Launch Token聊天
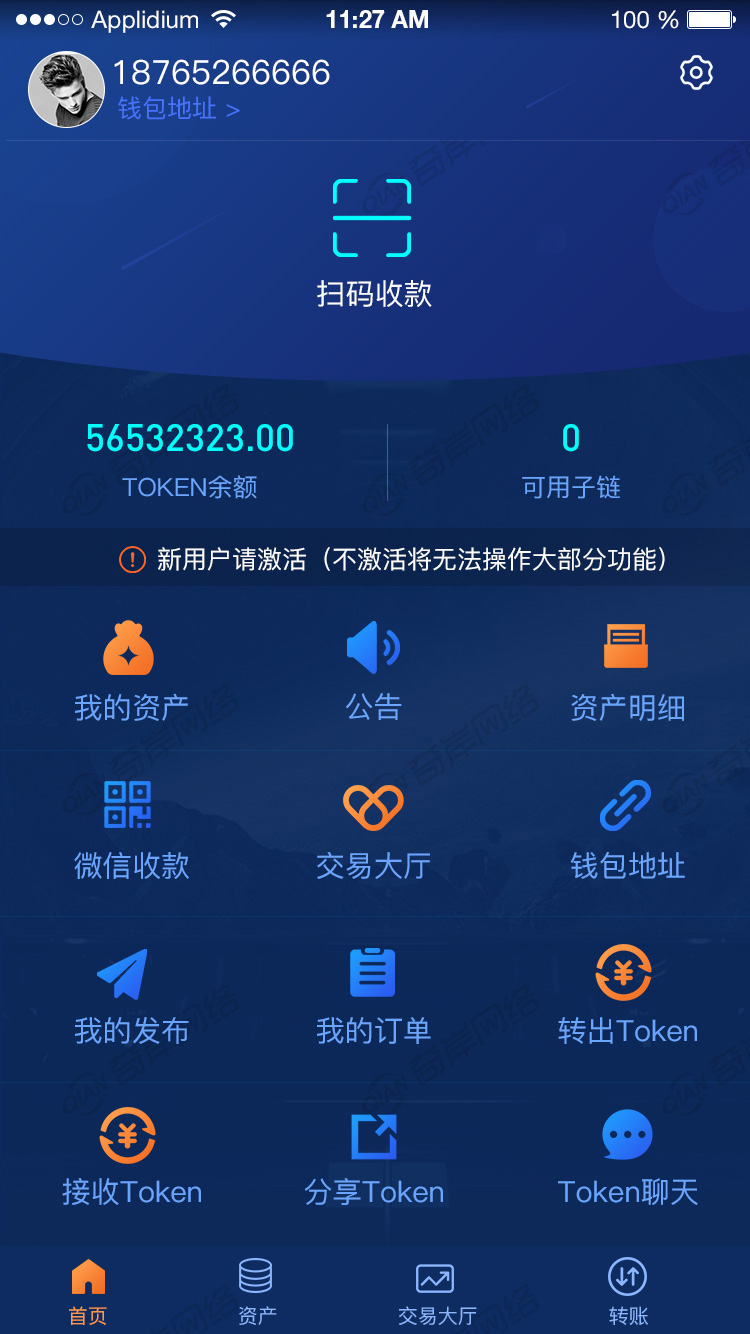This screenshot has width=750, height=1334. [627, 1158]
